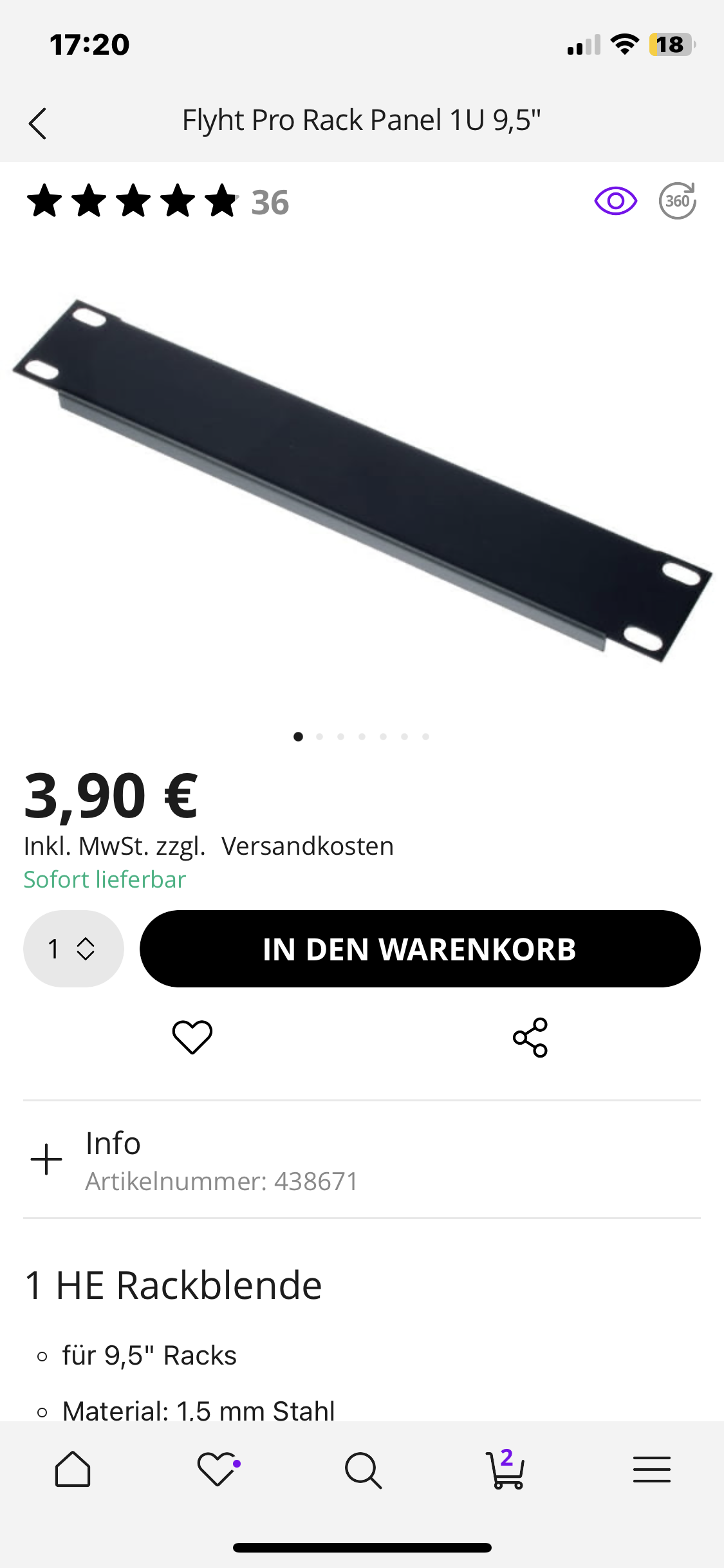Open the purple eye view icon
This screenshot has width=724, height=1568.
(615, 201)
